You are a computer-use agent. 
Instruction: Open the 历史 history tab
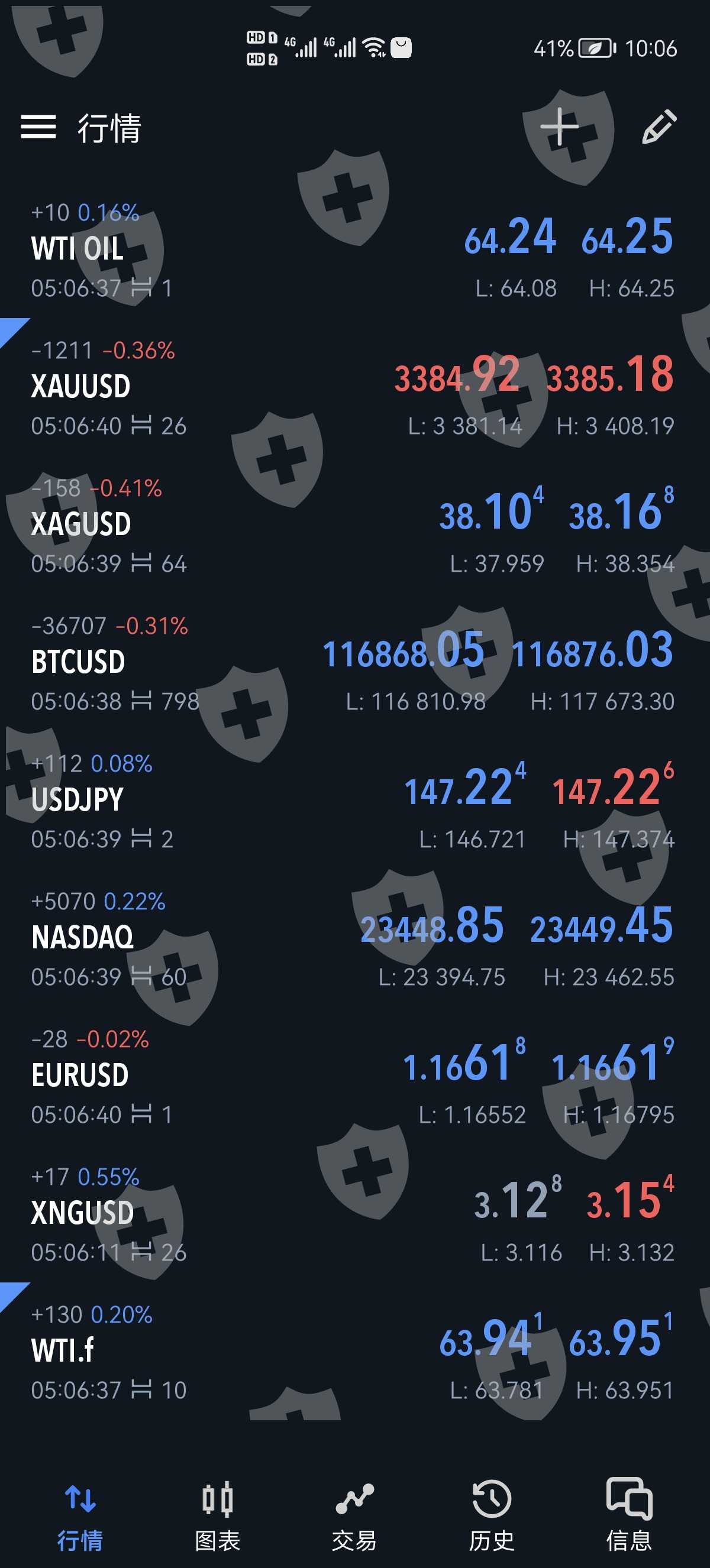click(492, 1514)
